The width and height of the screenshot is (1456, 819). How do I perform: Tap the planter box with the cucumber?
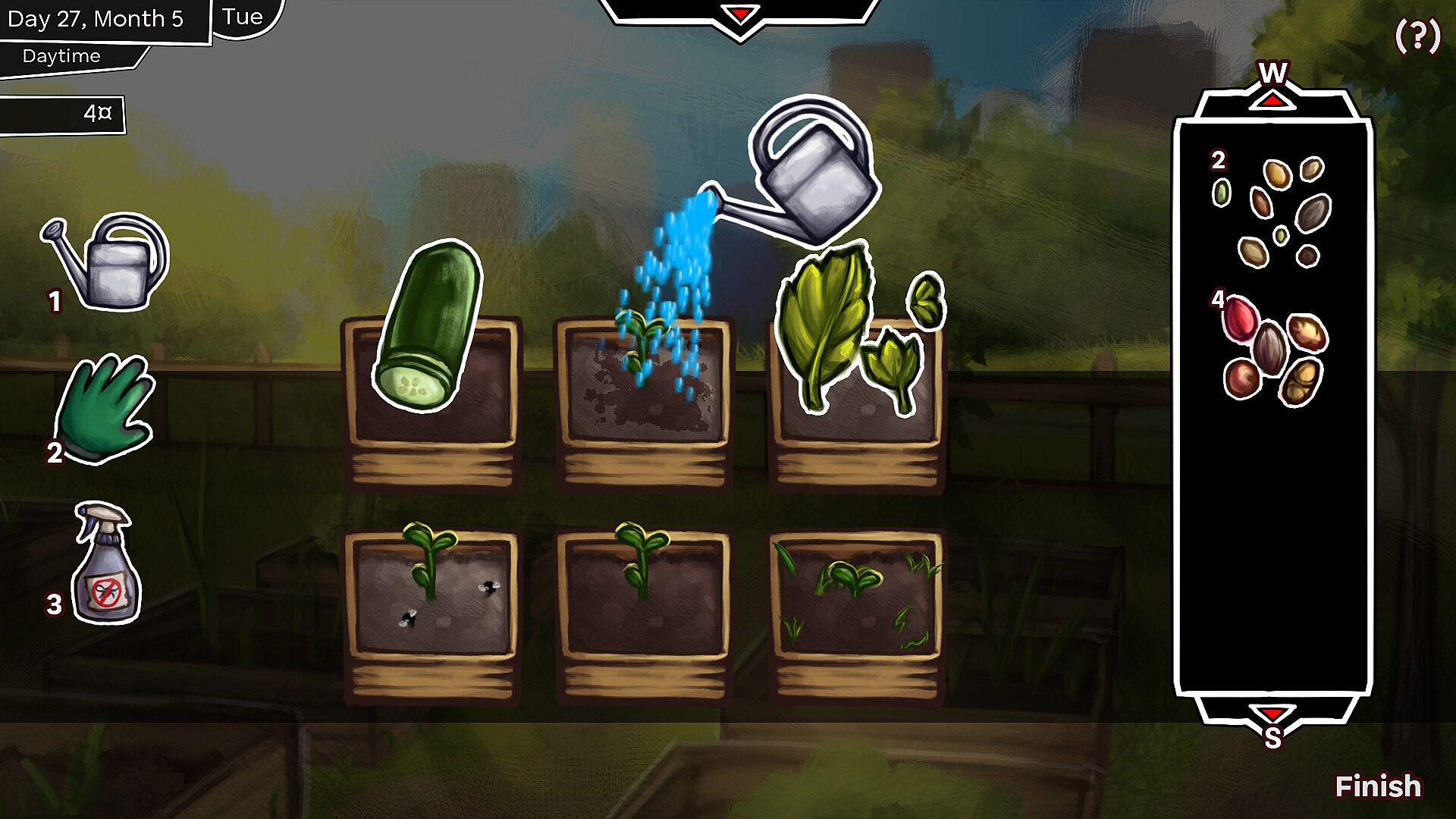click(x=431, y=402)
